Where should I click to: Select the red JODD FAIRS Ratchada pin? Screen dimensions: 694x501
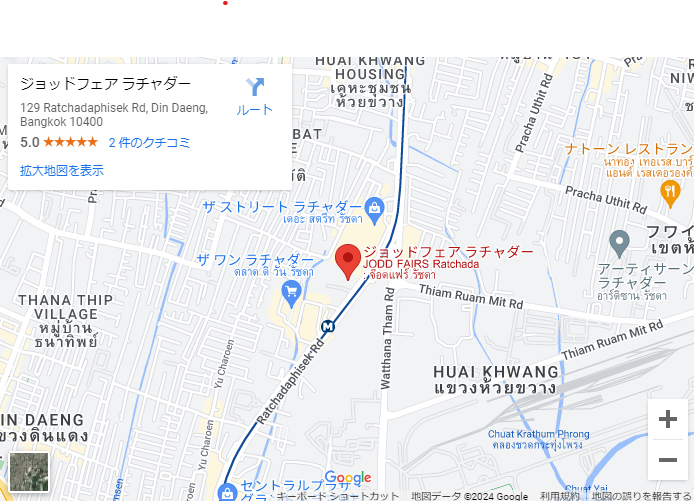pyautogui.click(x=347, y=260)
